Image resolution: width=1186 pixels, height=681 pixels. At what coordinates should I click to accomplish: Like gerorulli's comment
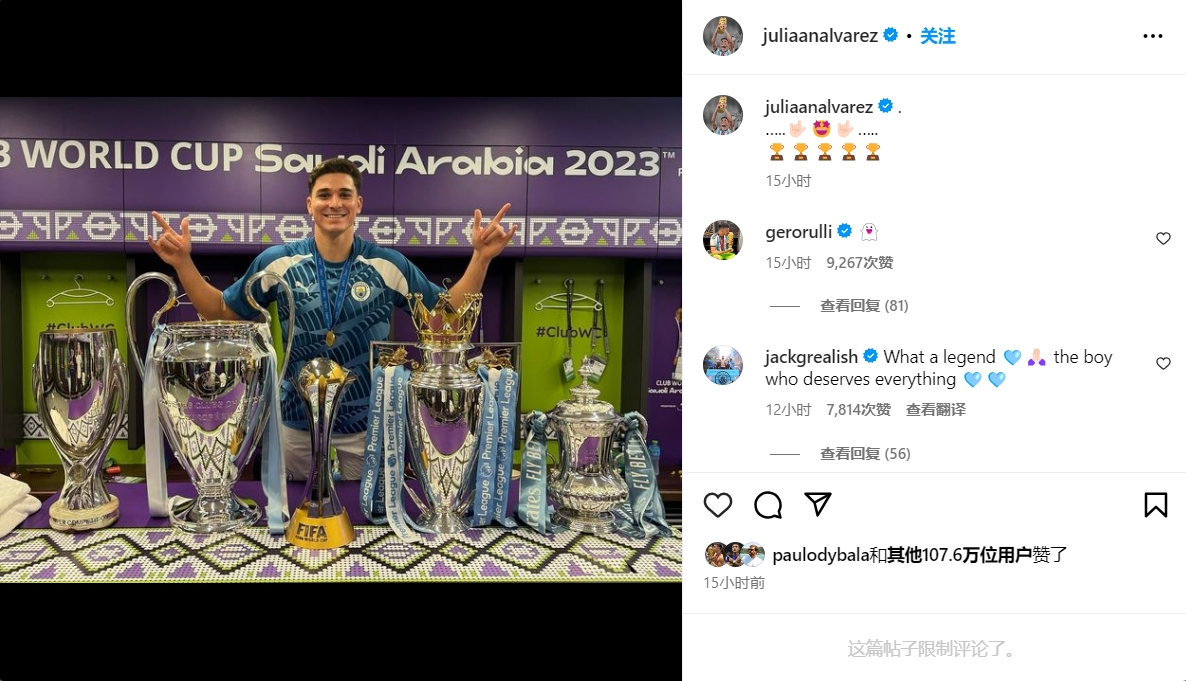point(1163,239)
